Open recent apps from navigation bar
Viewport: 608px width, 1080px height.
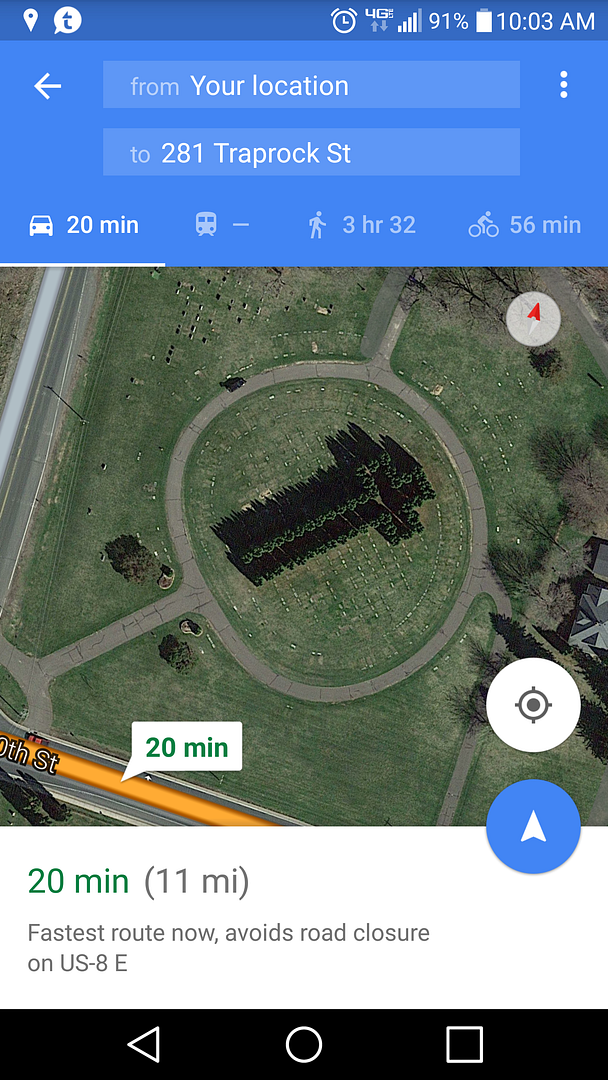coord(464,1045)
